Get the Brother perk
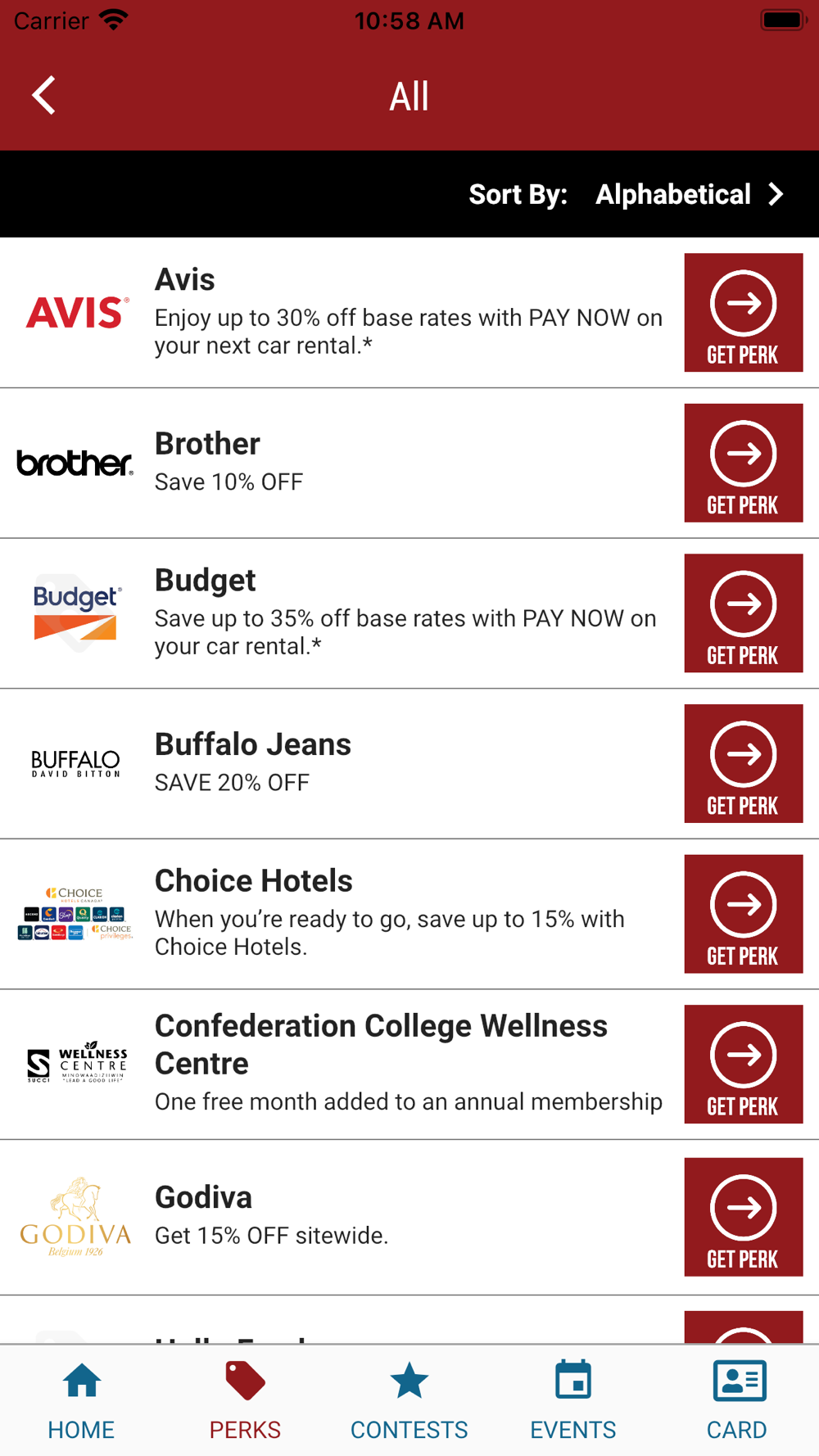The image size is (819, 1456). (x=743, y=463)
